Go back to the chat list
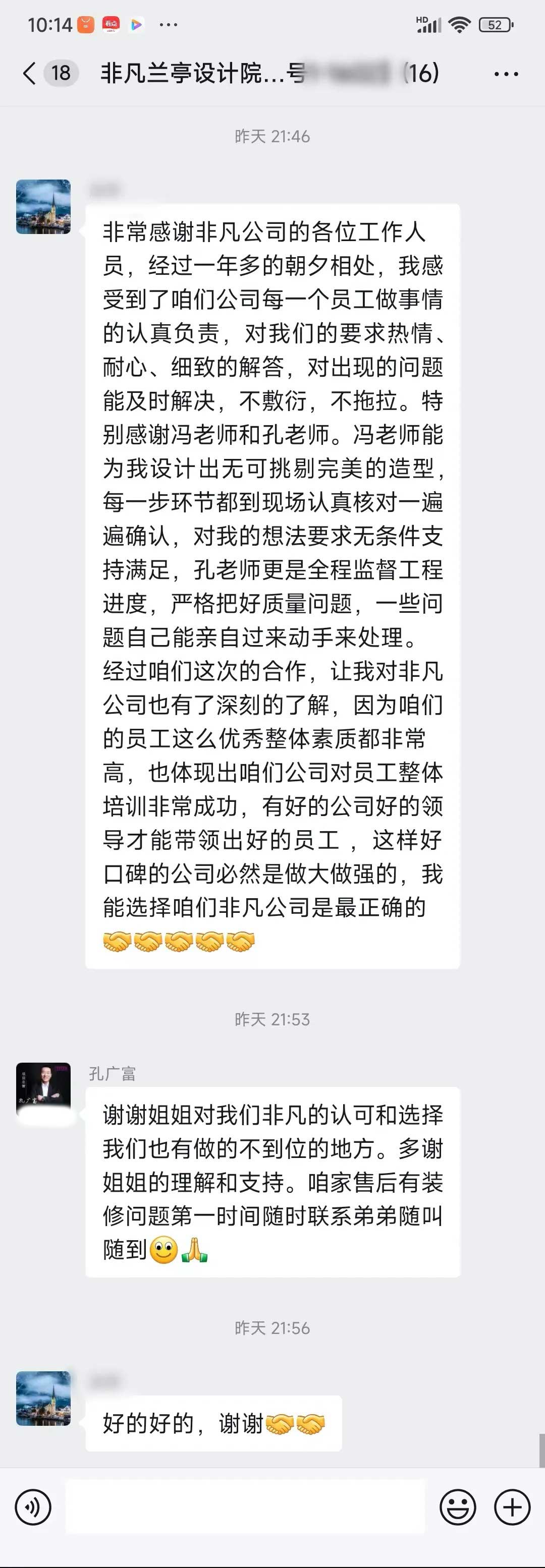This screenshot has height=1568, width=545. [x=29, y=74]
